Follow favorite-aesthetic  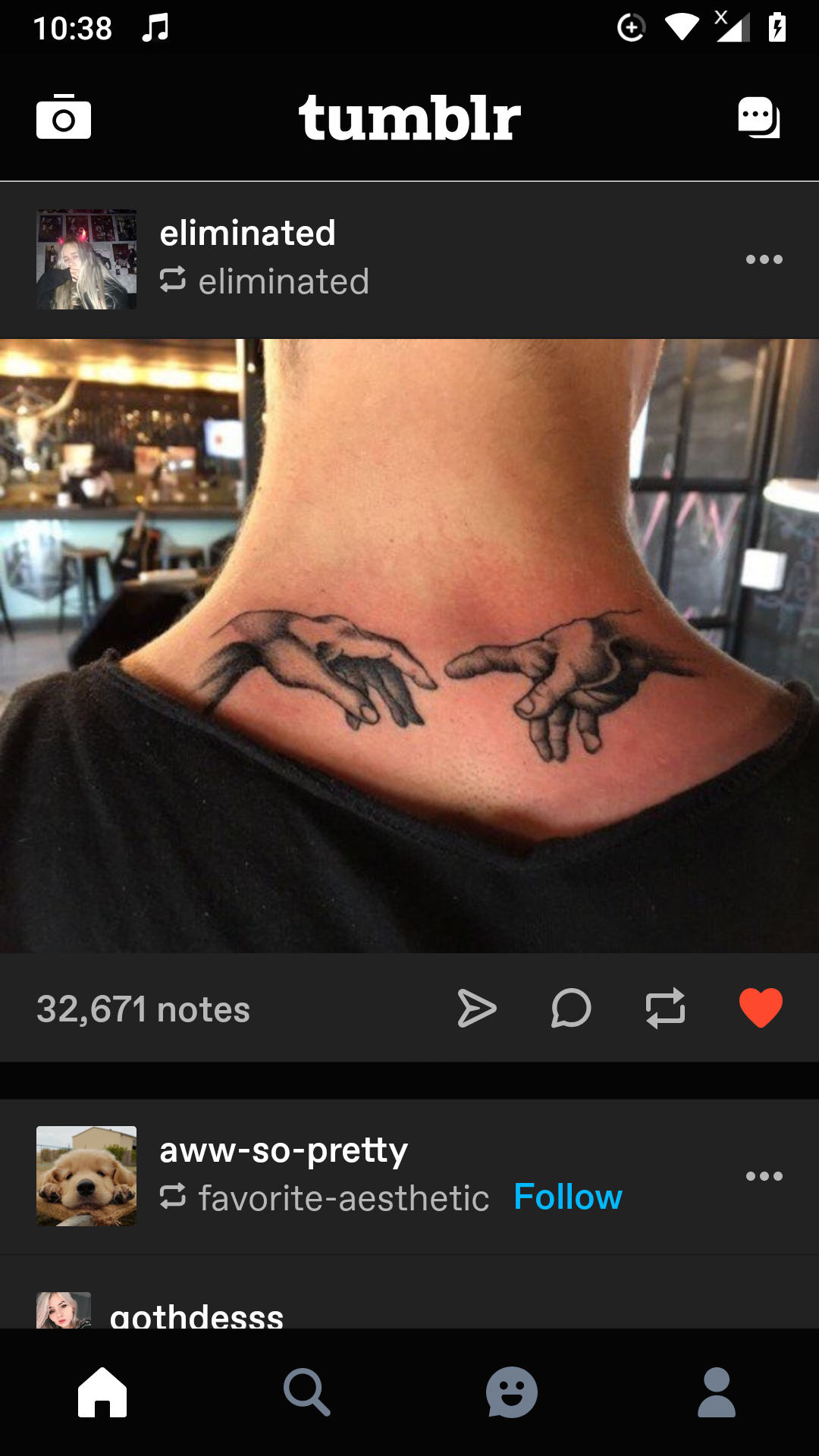tap(568, 1197)
